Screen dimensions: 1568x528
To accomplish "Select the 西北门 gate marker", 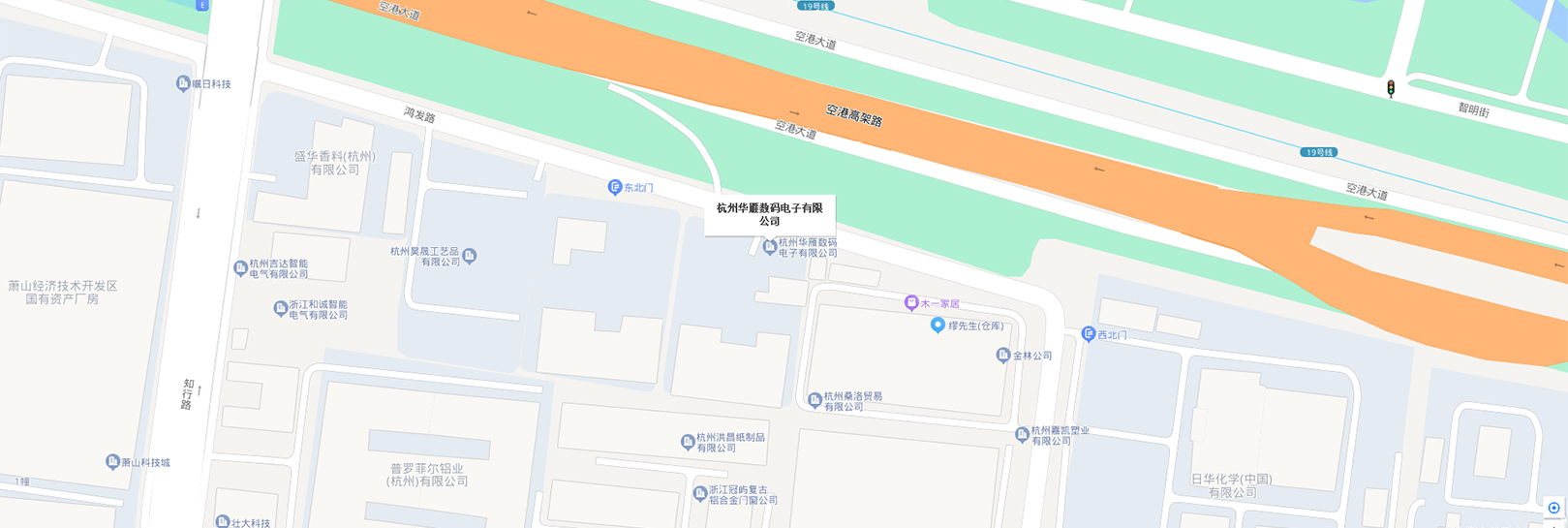I will pyautogui.click(x=1089, y=334).
